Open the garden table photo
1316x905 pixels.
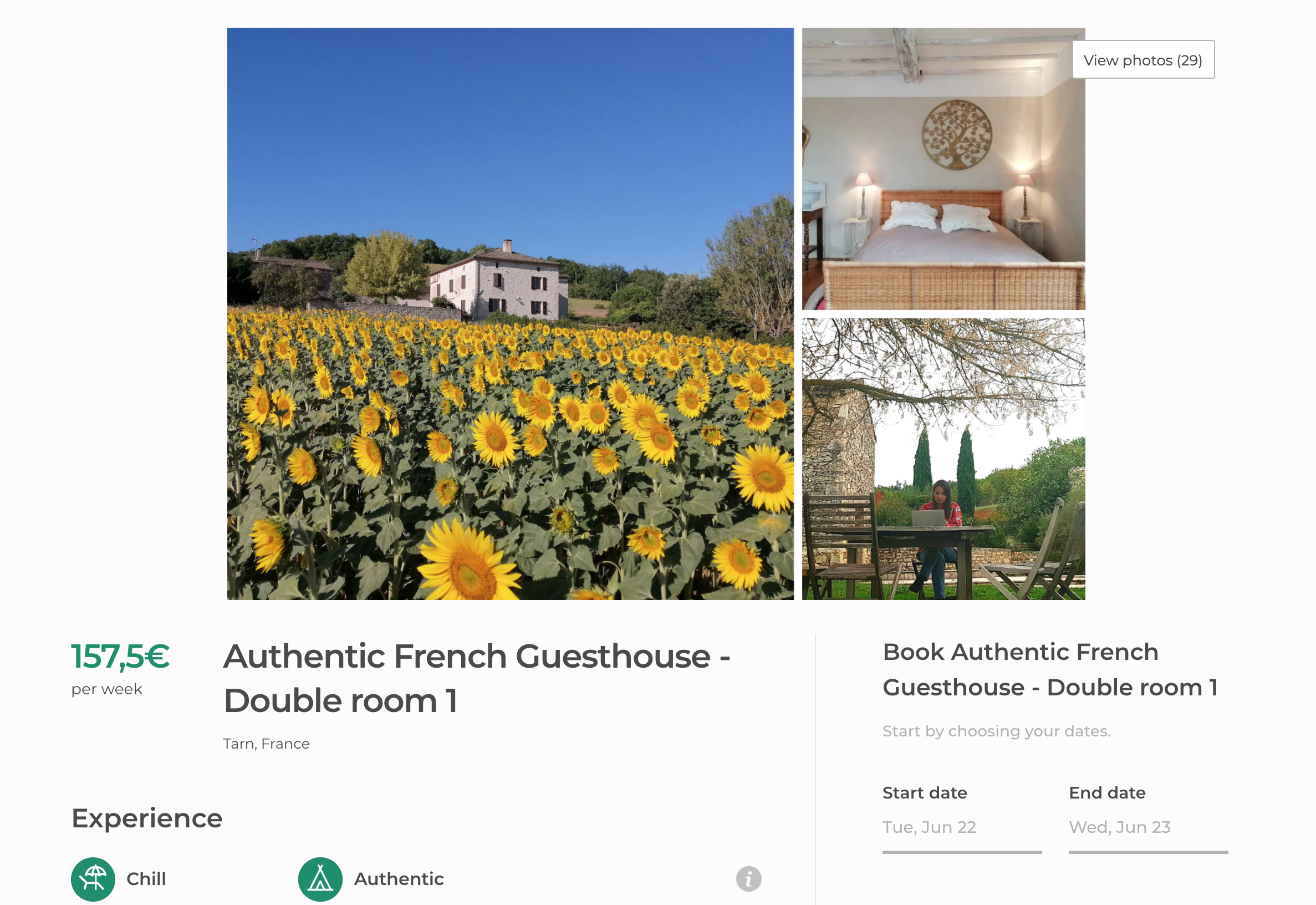[x=942, y=458]
